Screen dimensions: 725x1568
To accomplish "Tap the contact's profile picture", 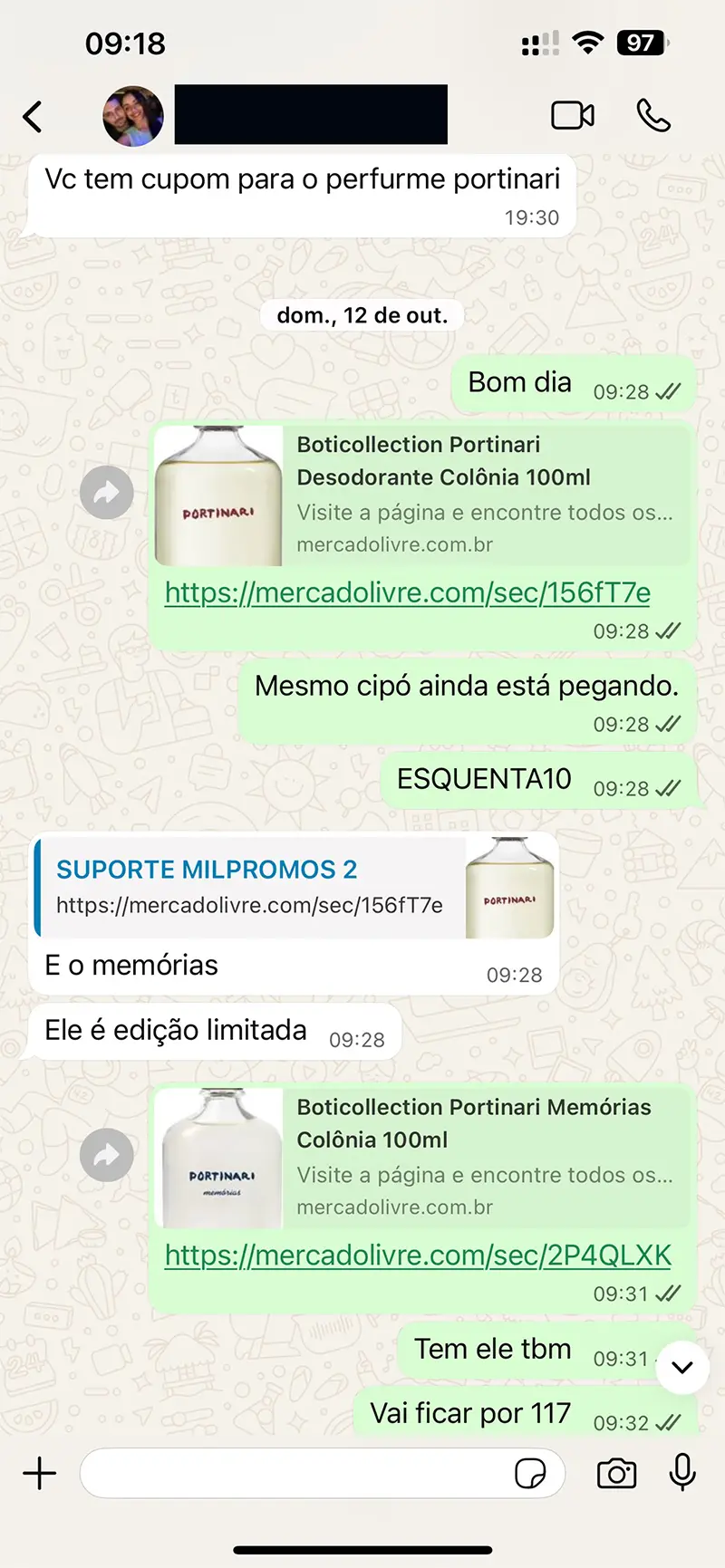I will coord(132,115).
